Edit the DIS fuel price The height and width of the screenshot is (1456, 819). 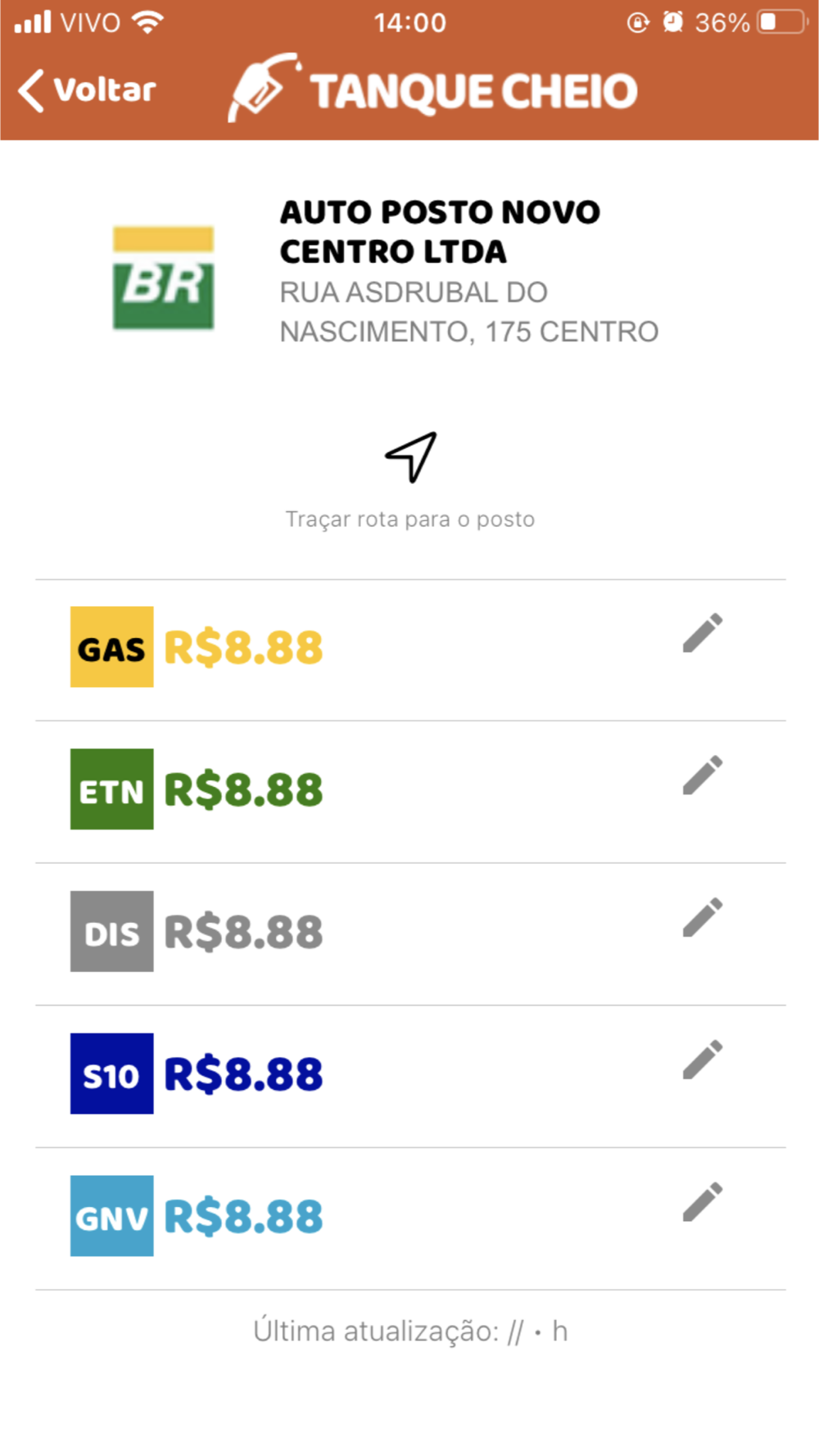click(x=703, y=917)
